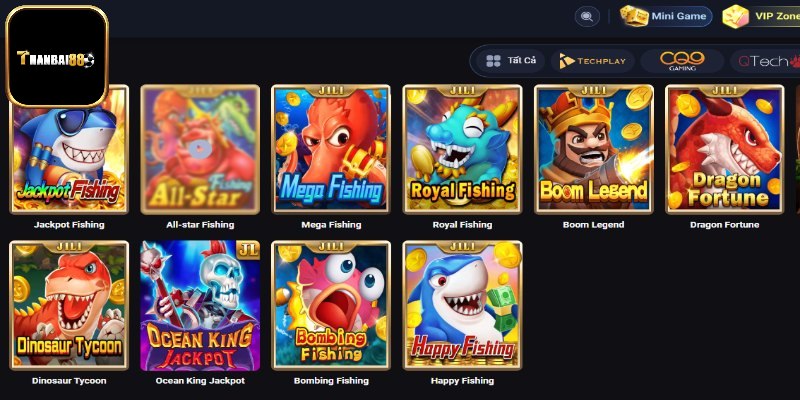Play the Bombing Fishing game
Viewport: 800px width, 400px height.
tap(331, 305)
